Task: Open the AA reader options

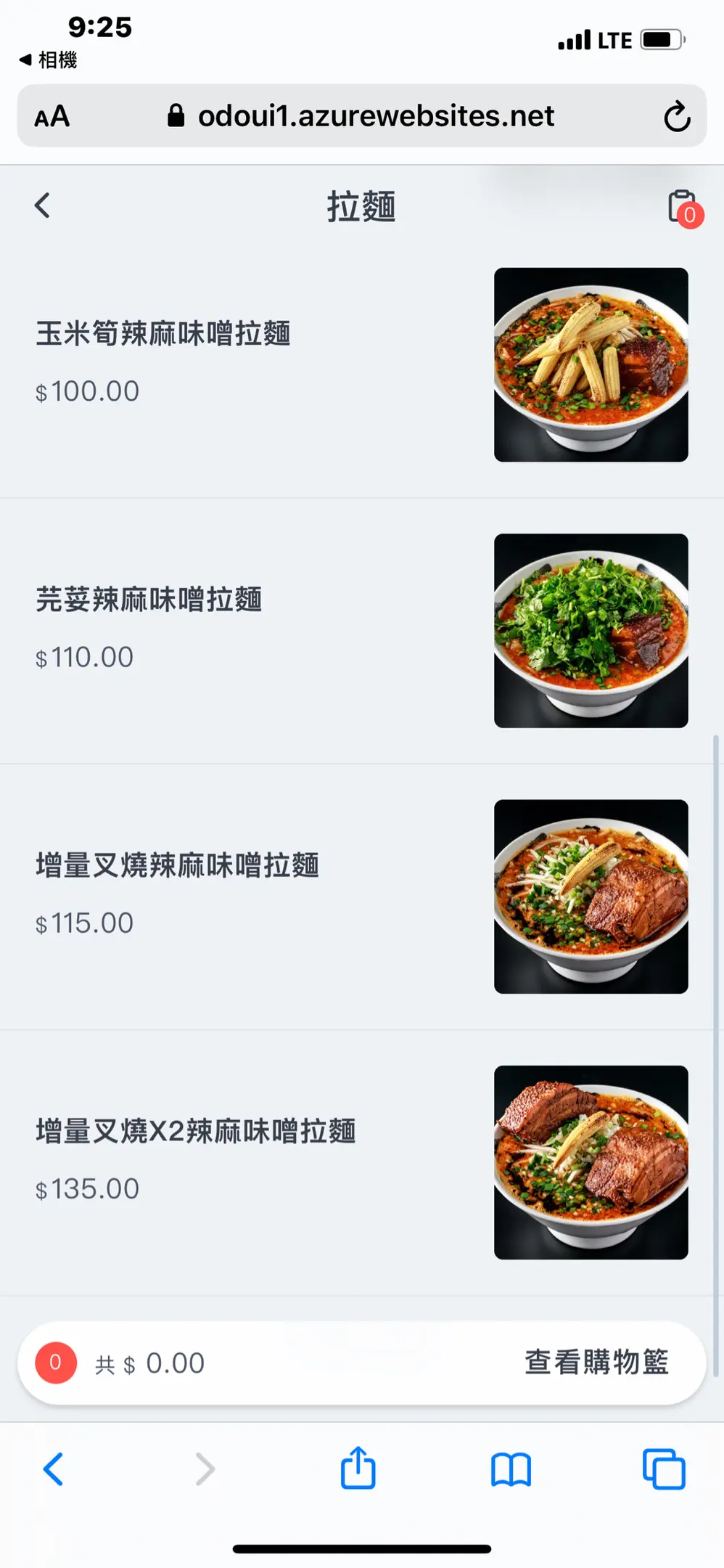Action: (x=52, y=117)
